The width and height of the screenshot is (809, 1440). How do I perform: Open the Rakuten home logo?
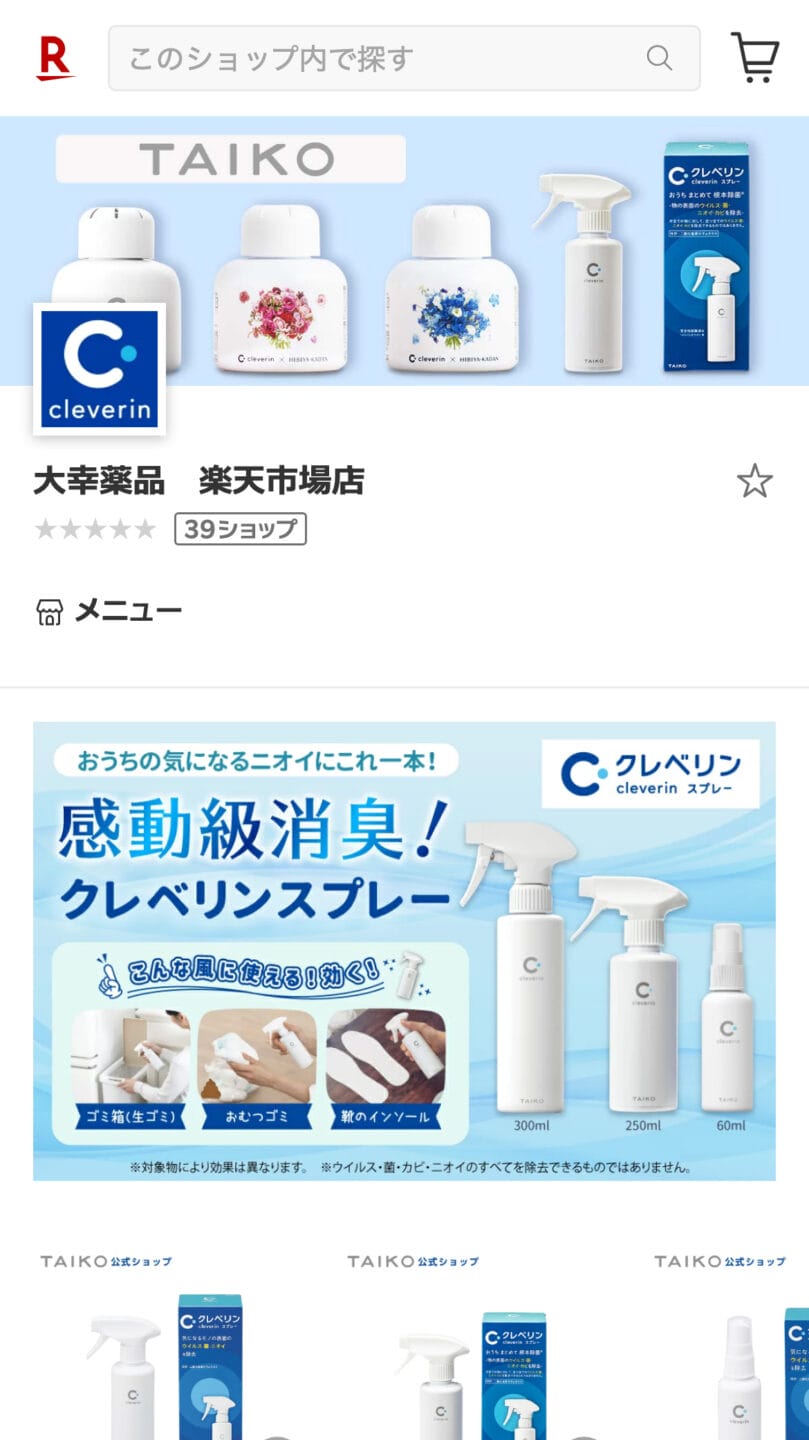coord(55,58)
